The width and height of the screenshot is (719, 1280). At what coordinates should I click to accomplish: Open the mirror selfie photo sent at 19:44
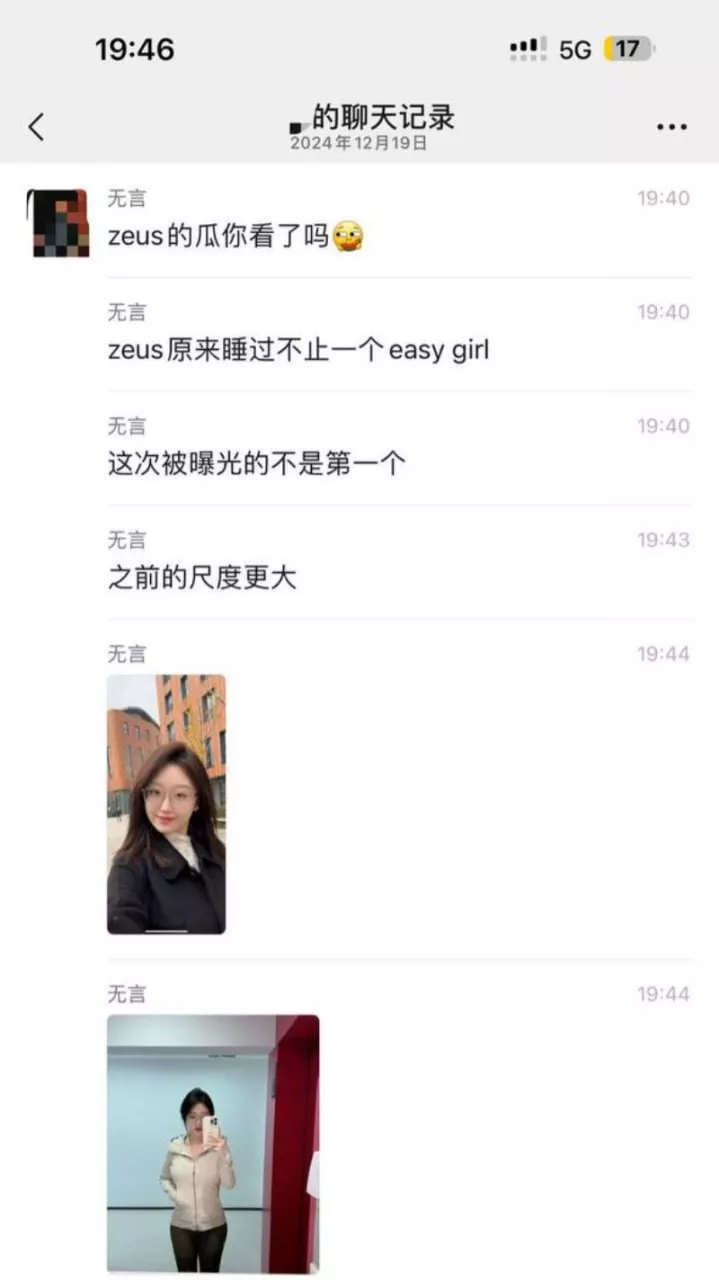(x=213, y=1143)
